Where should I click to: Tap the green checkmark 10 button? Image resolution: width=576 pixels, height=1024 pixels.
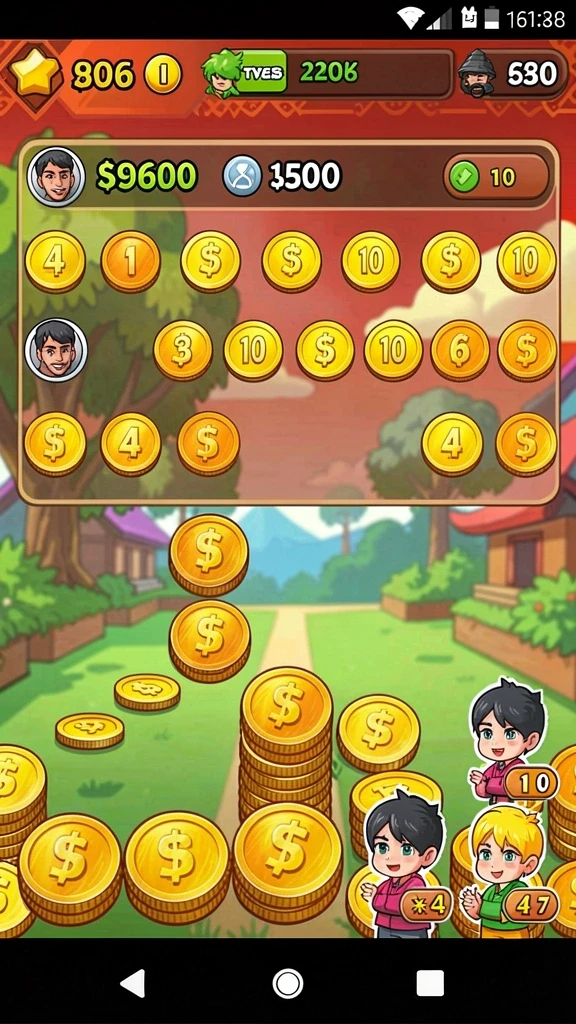pos(496,176)
